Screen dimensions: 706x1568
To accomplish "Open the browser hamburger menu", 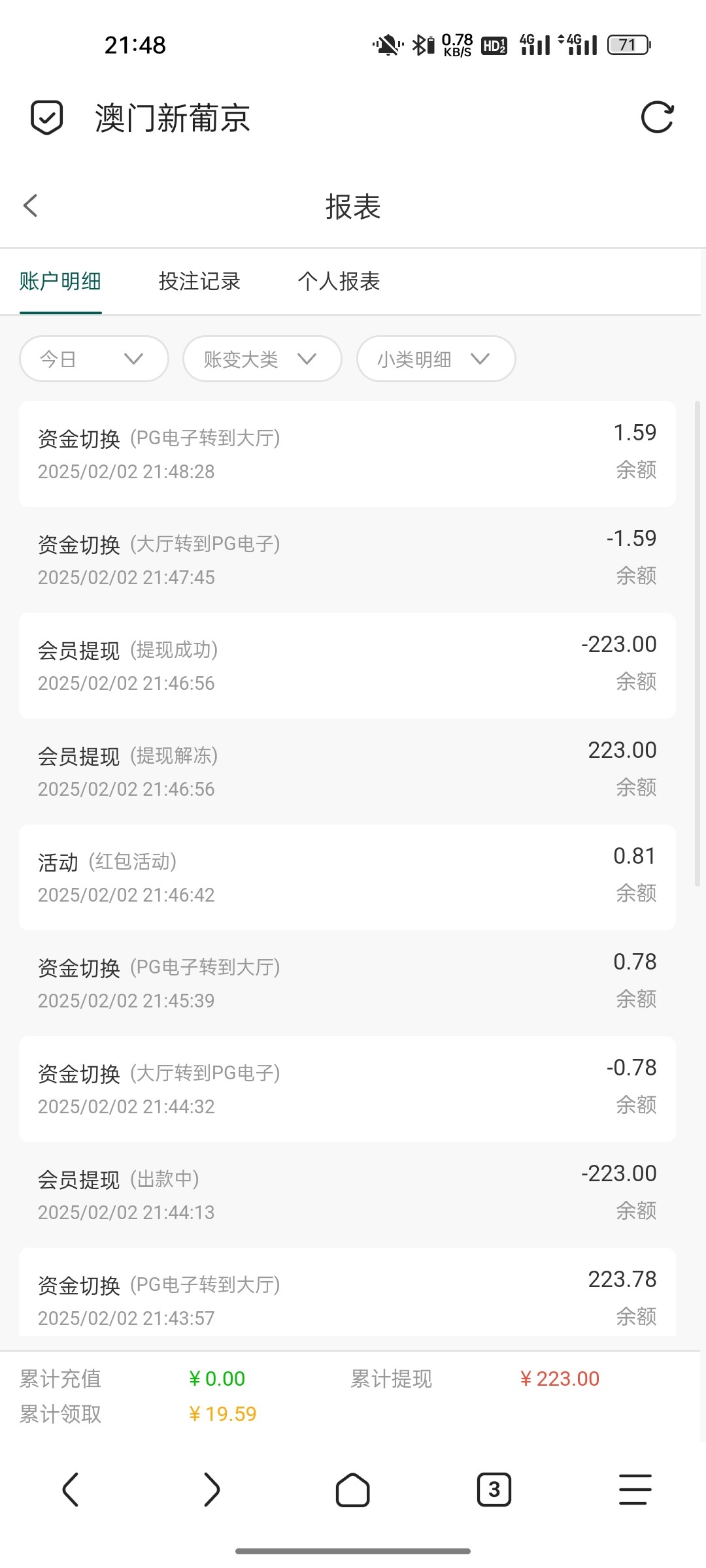I will (635, 1490).
